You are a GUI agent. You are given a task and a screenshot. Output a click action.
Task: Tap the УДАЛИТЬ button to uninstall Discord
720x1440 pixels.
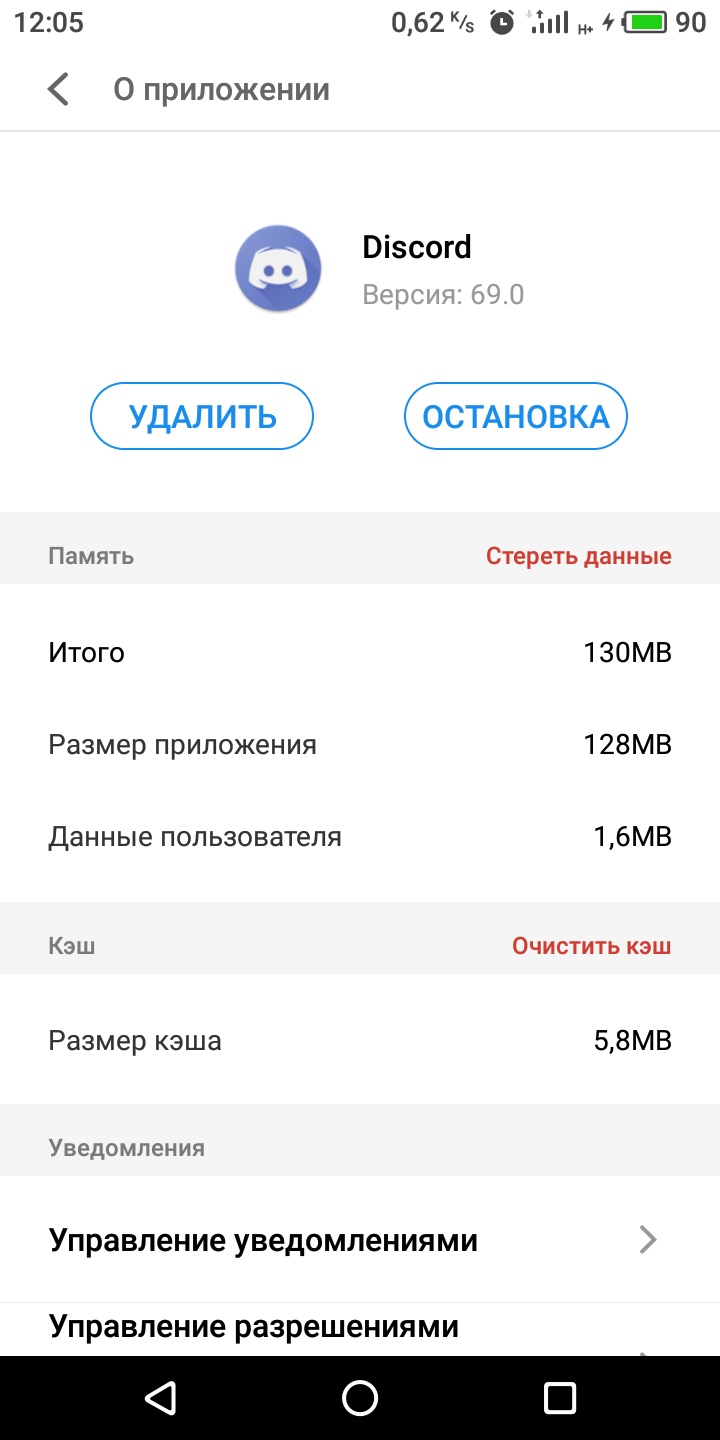(202, 416)
